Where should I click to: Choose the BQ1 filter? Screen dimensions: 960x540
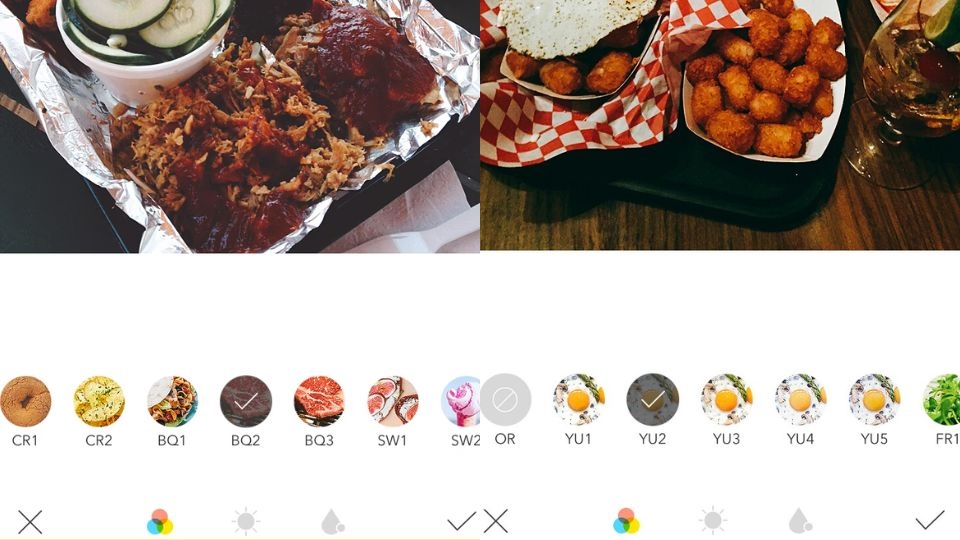pos(172,402)
